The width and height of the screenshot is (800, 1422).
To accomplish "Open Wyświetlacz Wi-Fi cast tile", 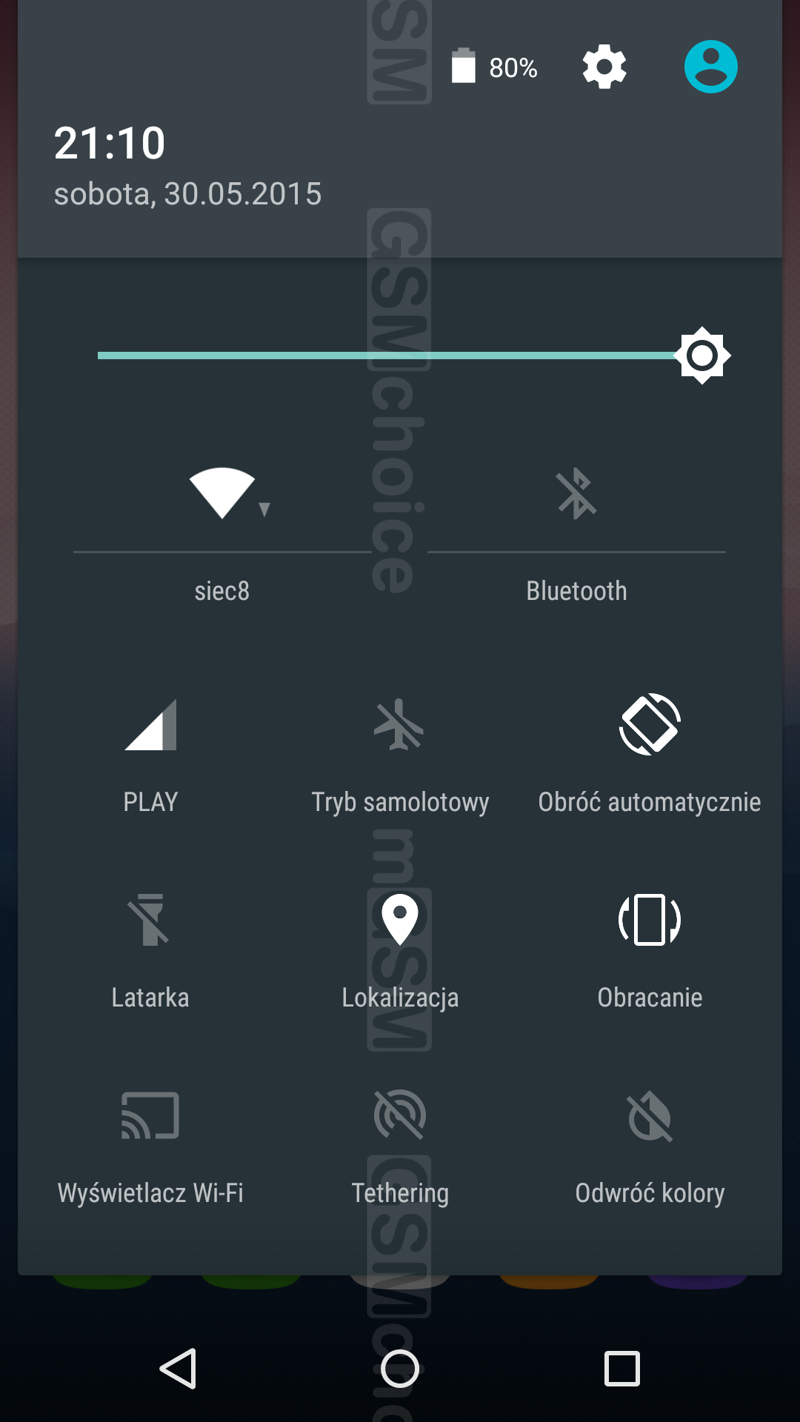I will point(150,1116).
